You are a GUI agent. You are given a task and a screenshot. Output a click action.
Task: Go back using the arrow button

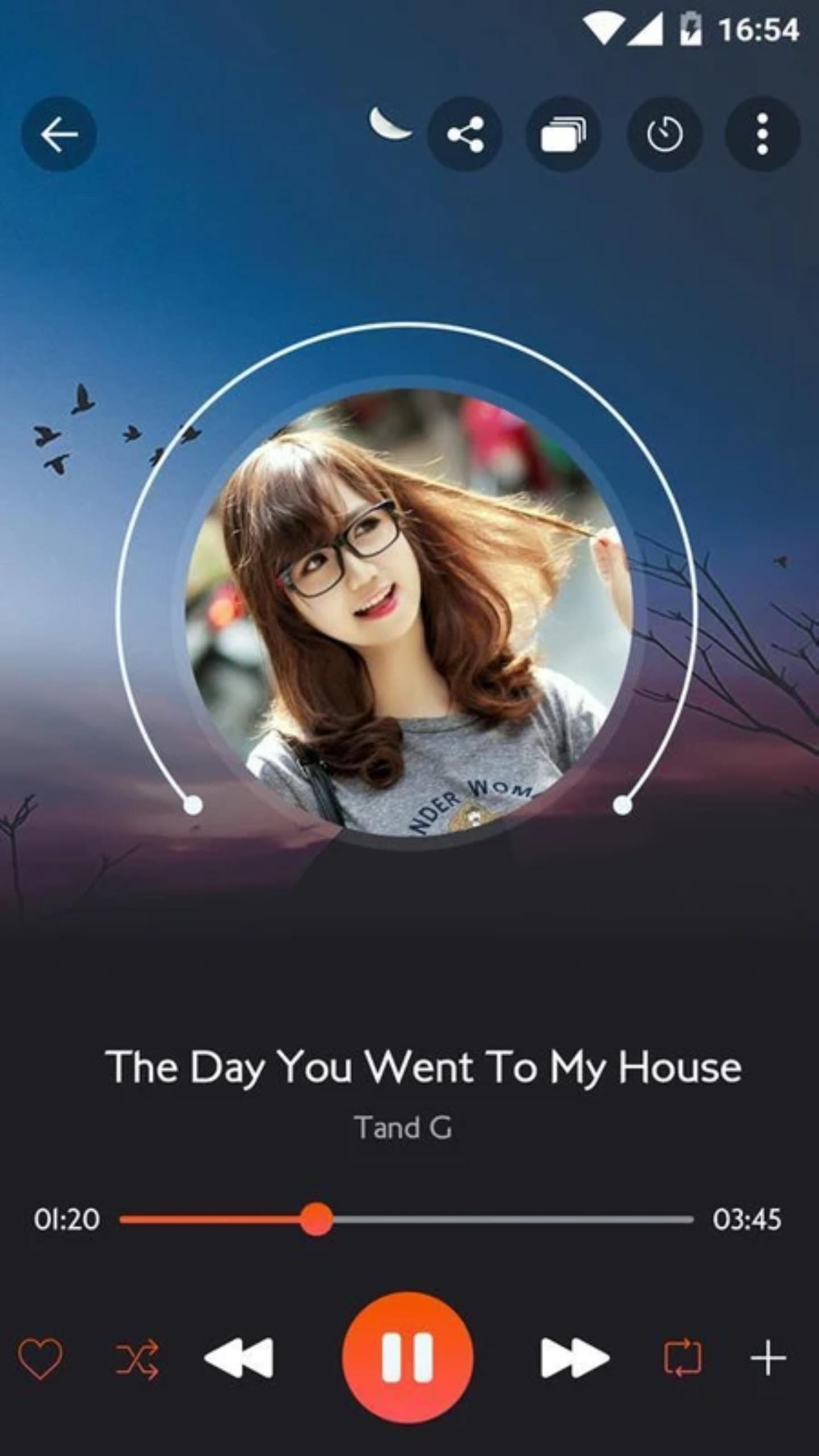[x=59, y=134]
